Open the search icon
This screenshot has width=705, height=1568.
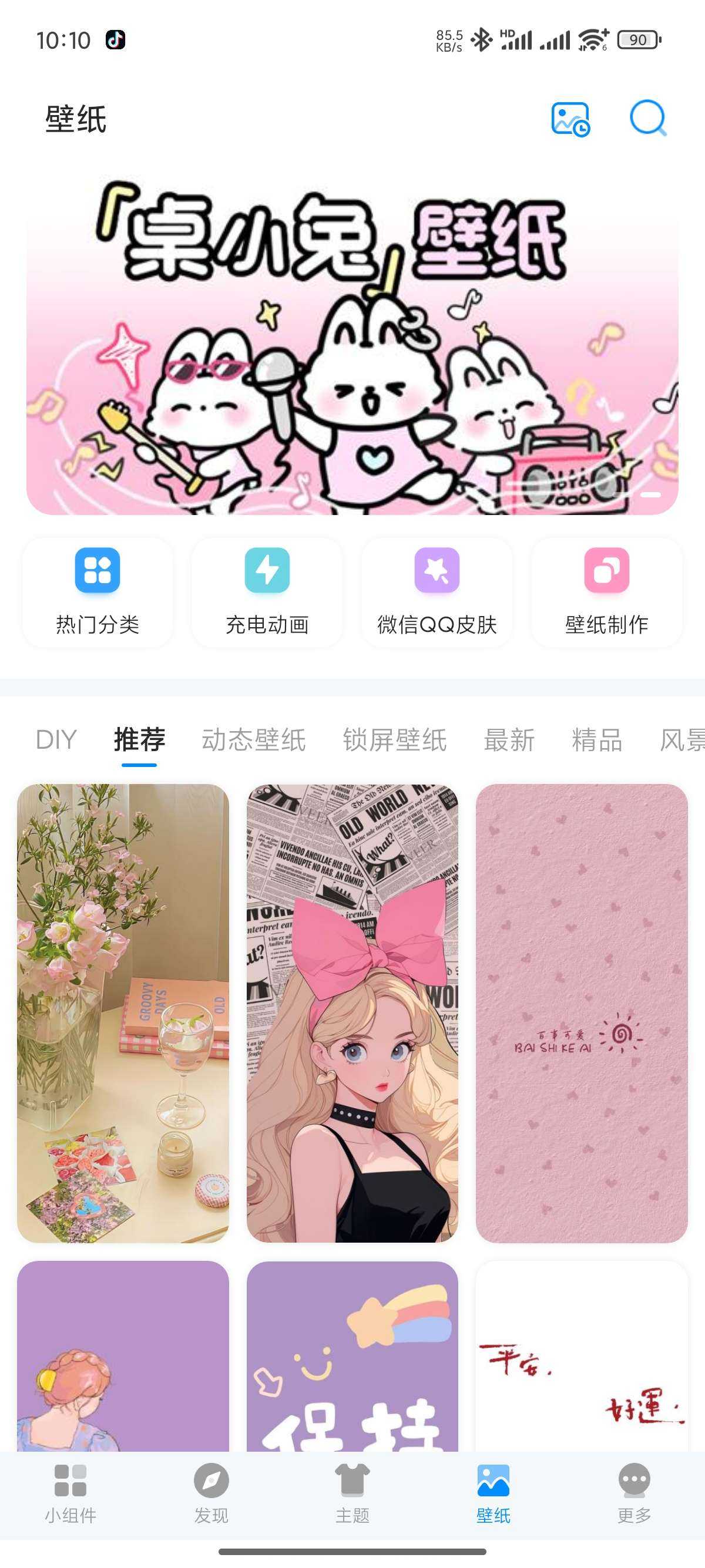[647, 118]
